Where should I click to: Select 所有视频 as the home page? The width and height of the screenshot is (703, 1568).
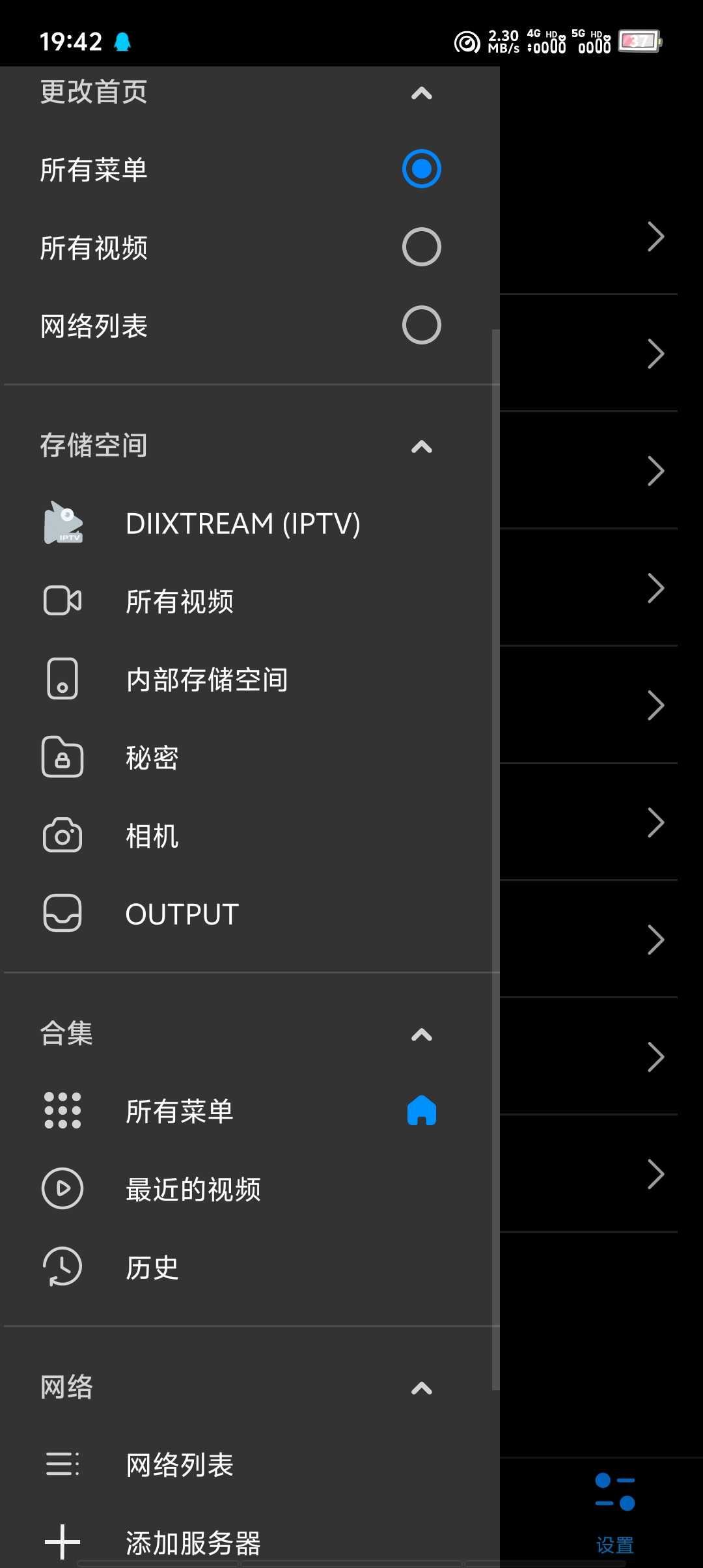click(x=421, y=247)
